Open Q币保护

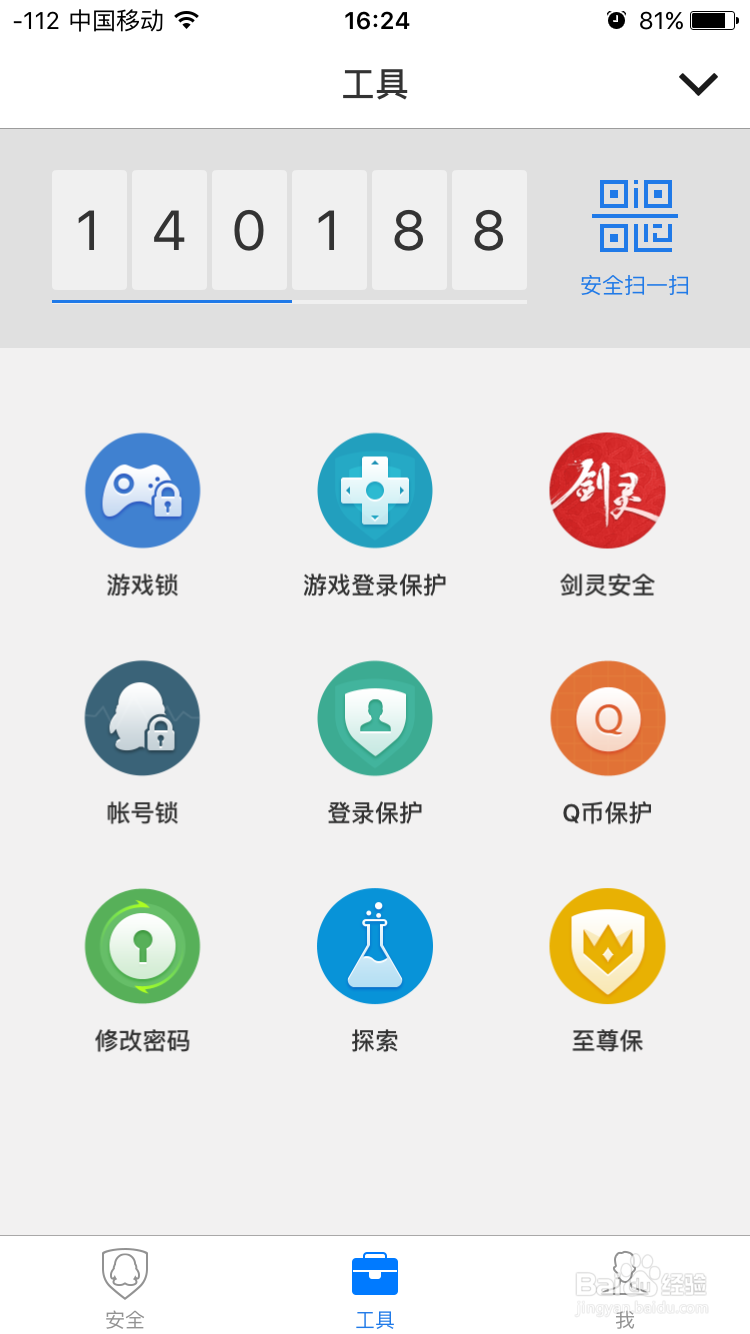coord(607,743)
